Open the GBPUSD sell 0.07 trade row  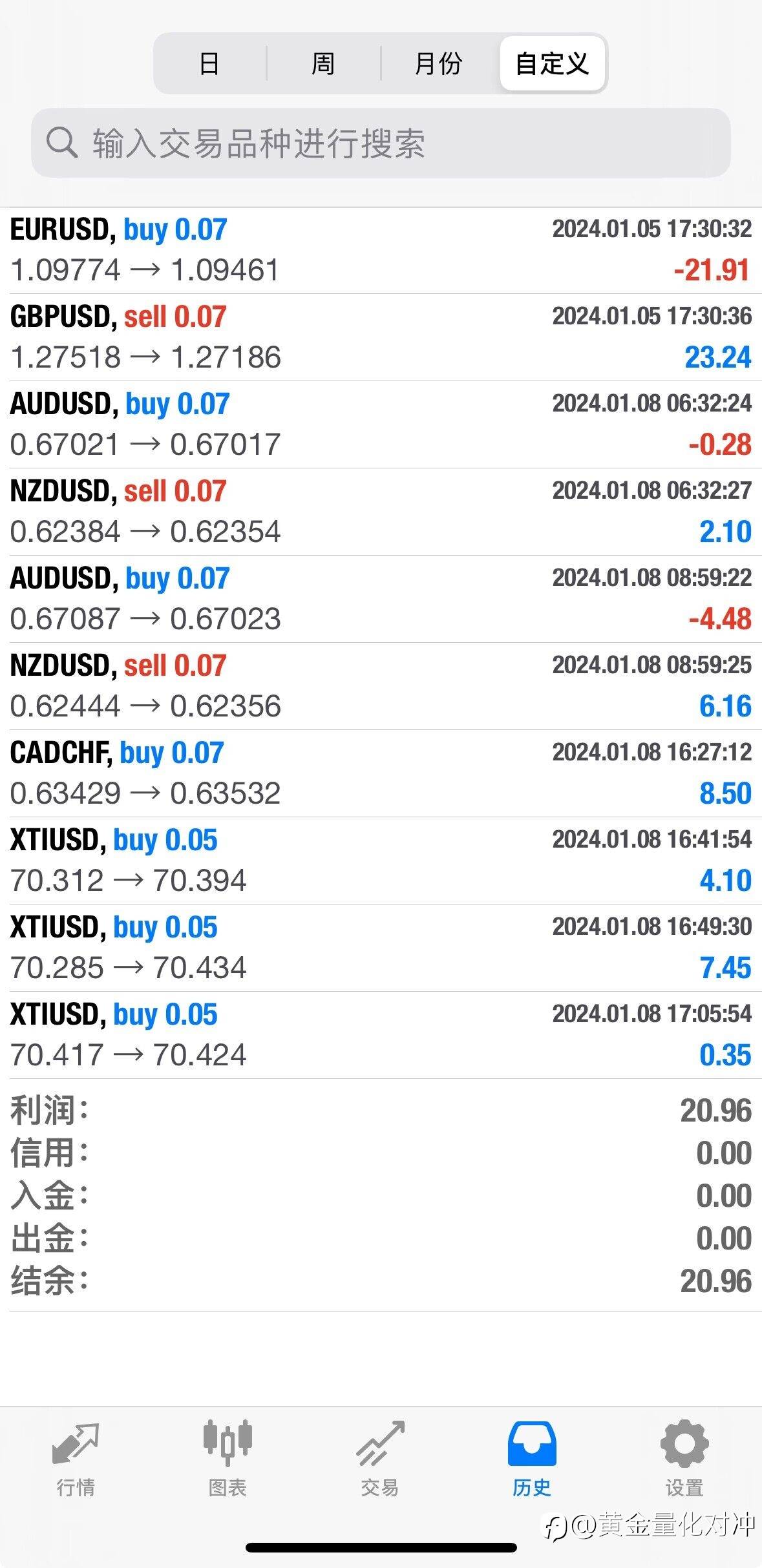click(381, 337)
